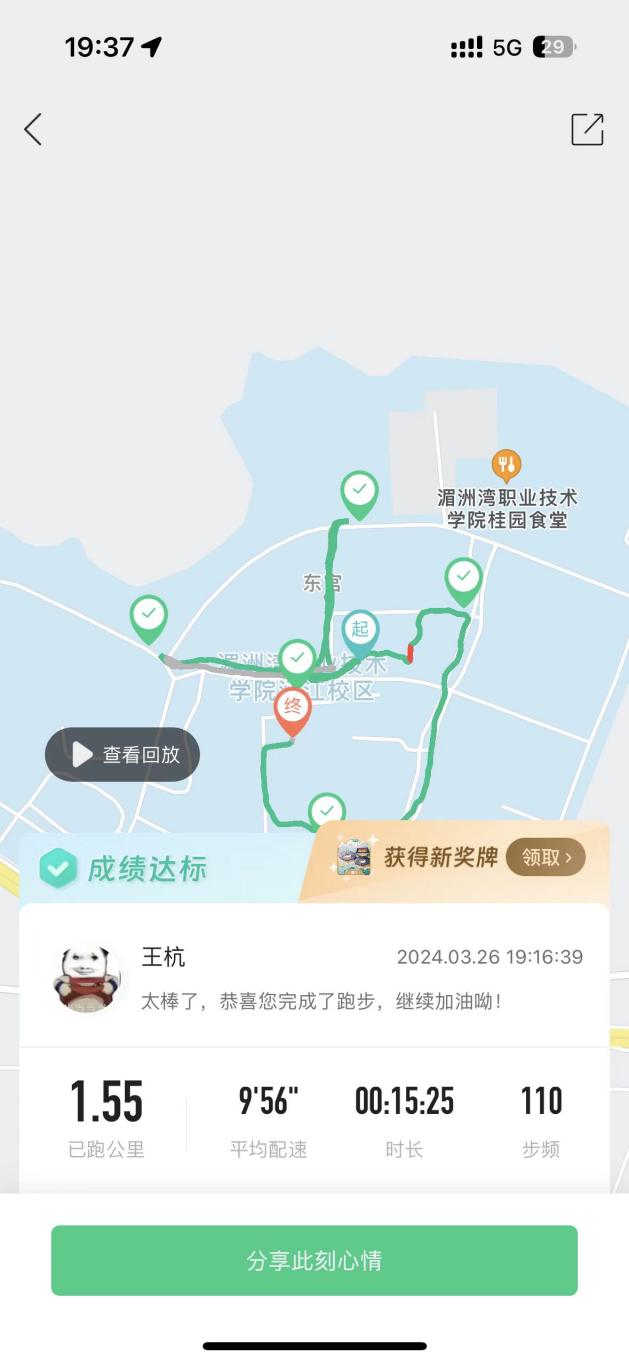Go back using the top-left arrow
Viewport: 629px width, 1363px height.
tap(33, 129)
